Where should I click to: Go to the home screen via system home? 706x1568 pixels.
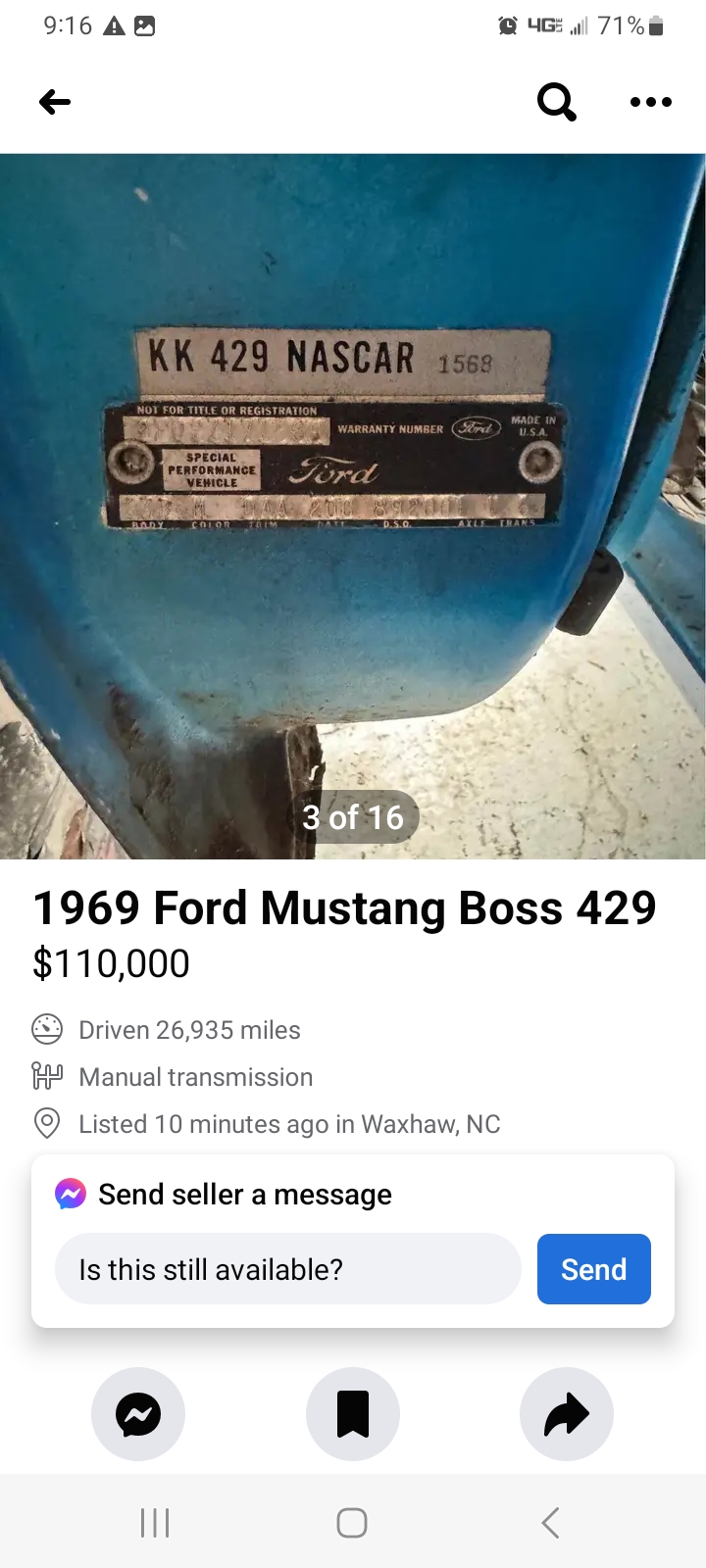point(352,1523)
